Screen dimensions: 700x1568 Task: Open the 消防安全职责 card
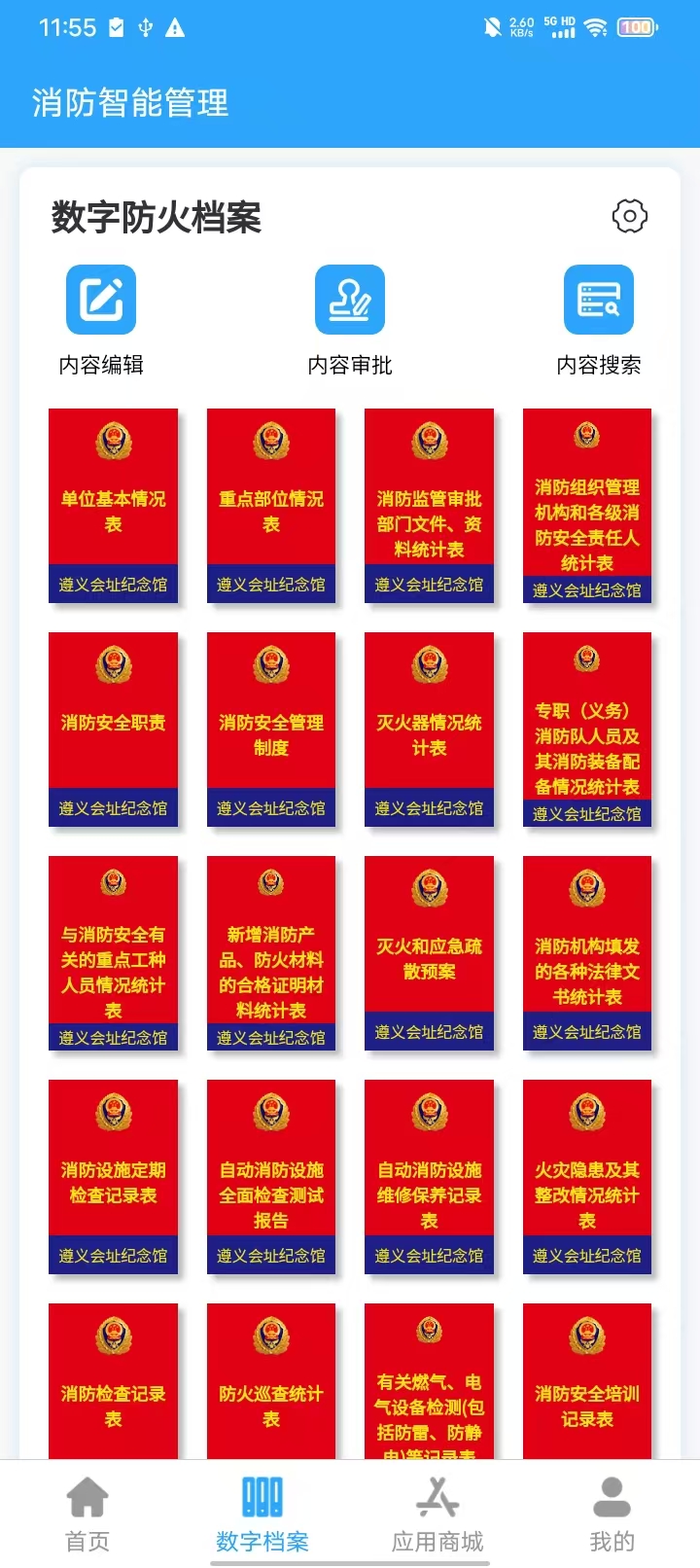pos(113,730)
